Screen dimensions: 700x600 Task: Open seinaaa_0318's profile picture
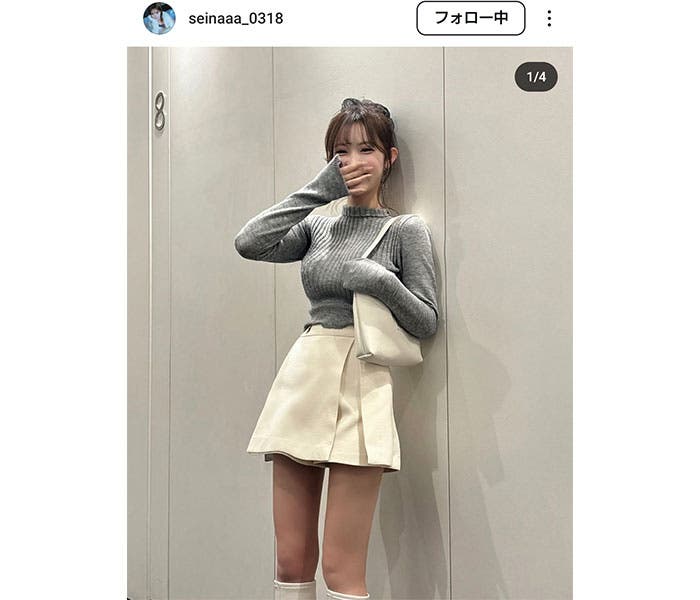click(159, 18)
